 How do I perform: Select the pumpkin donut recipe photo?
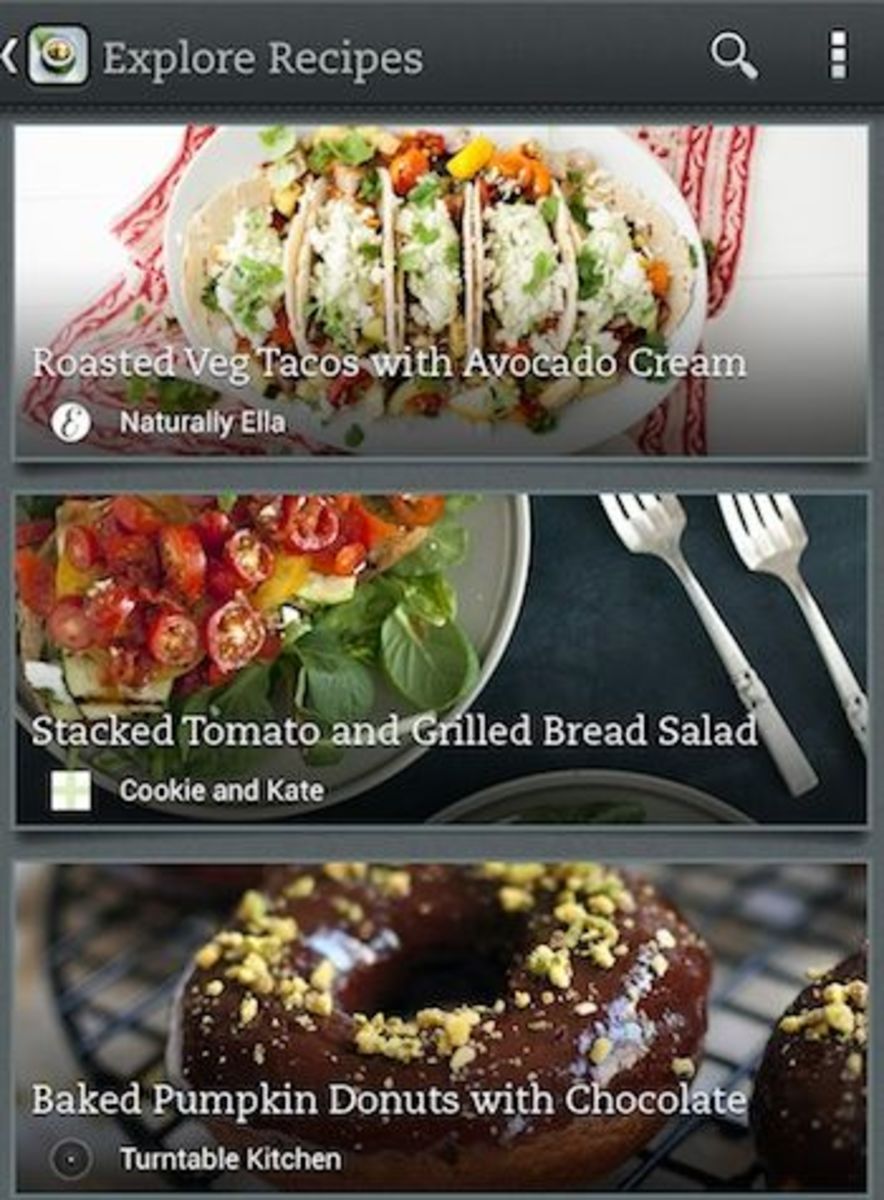tap(440, 970)
